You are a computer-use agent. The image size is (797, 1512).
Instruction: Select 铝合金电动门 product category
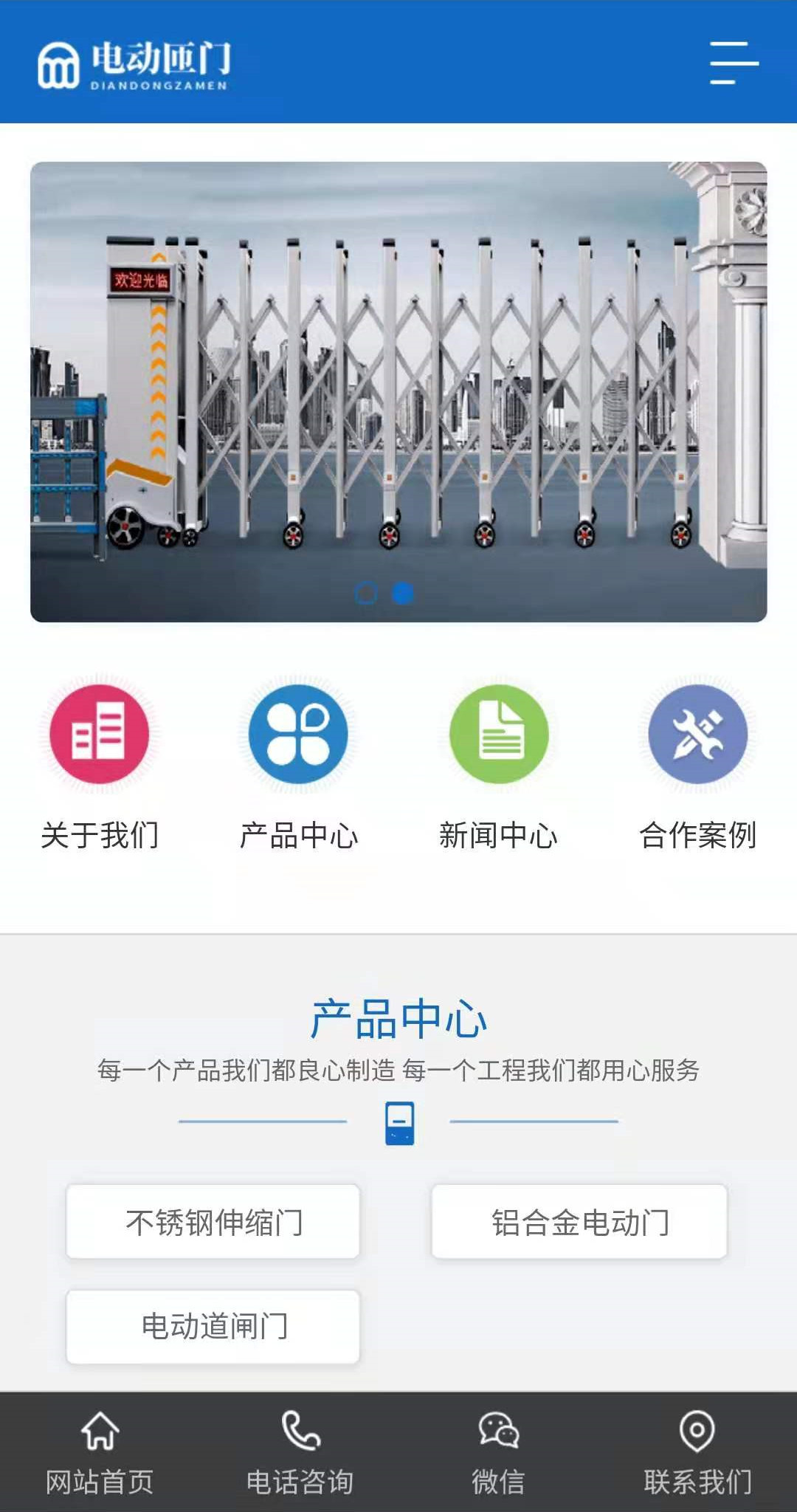(x=579, y=1222)
